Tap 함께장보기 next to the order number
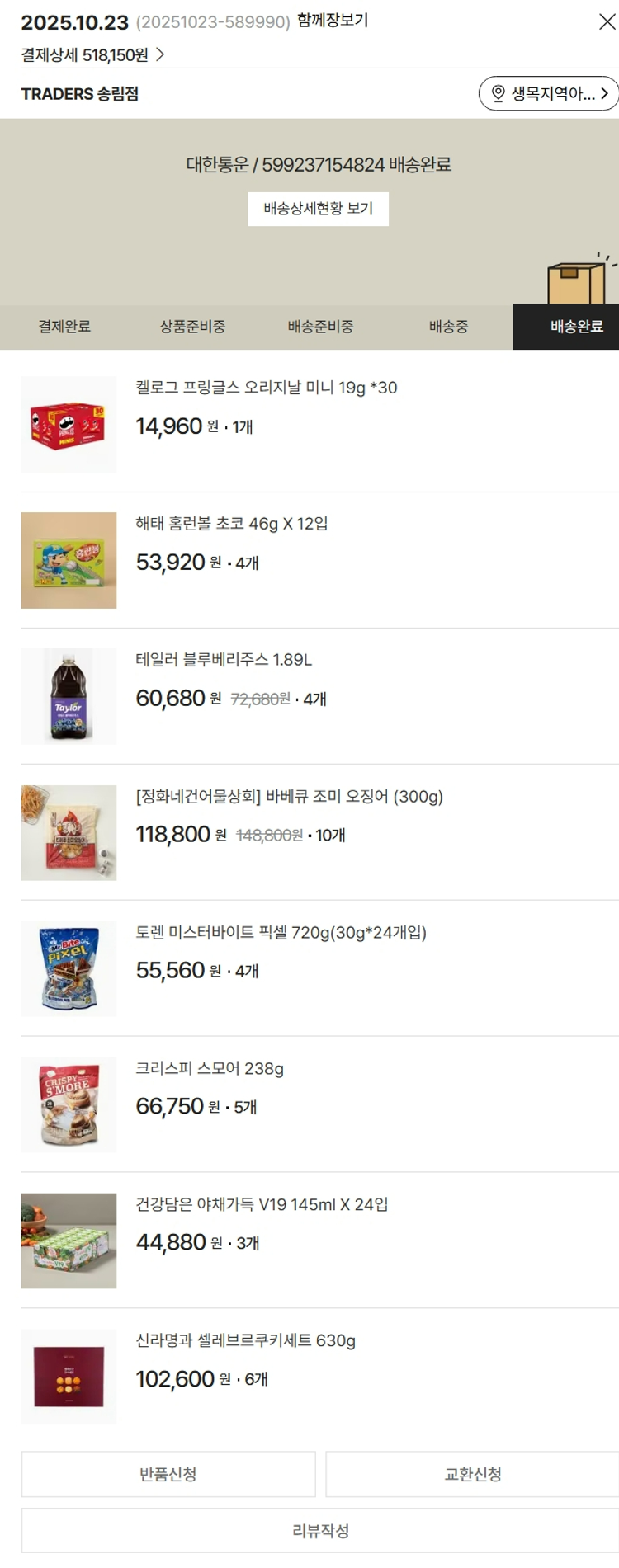Image resolution: width=619 pixels, height=1568 pixels. click(x=333, y=21)
